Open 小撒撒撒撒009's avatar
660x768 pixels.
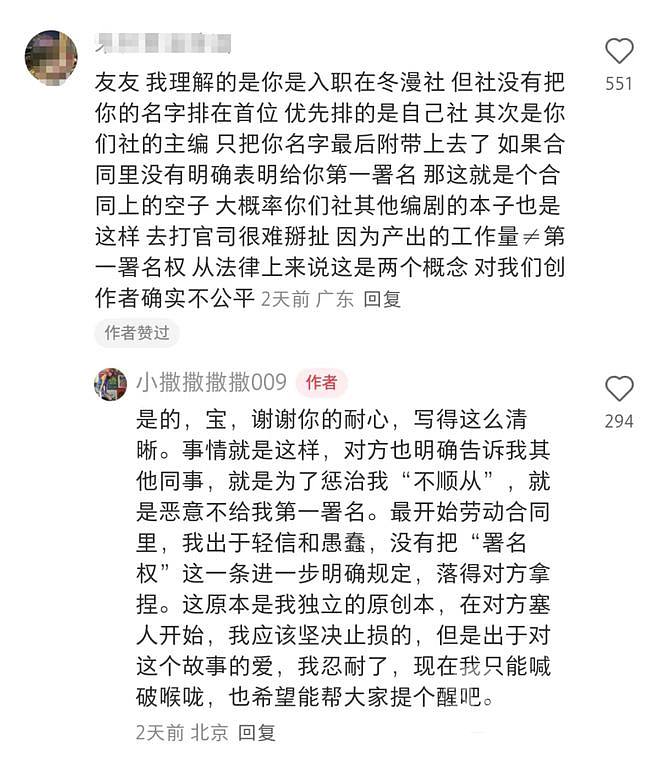pos(110,383)
